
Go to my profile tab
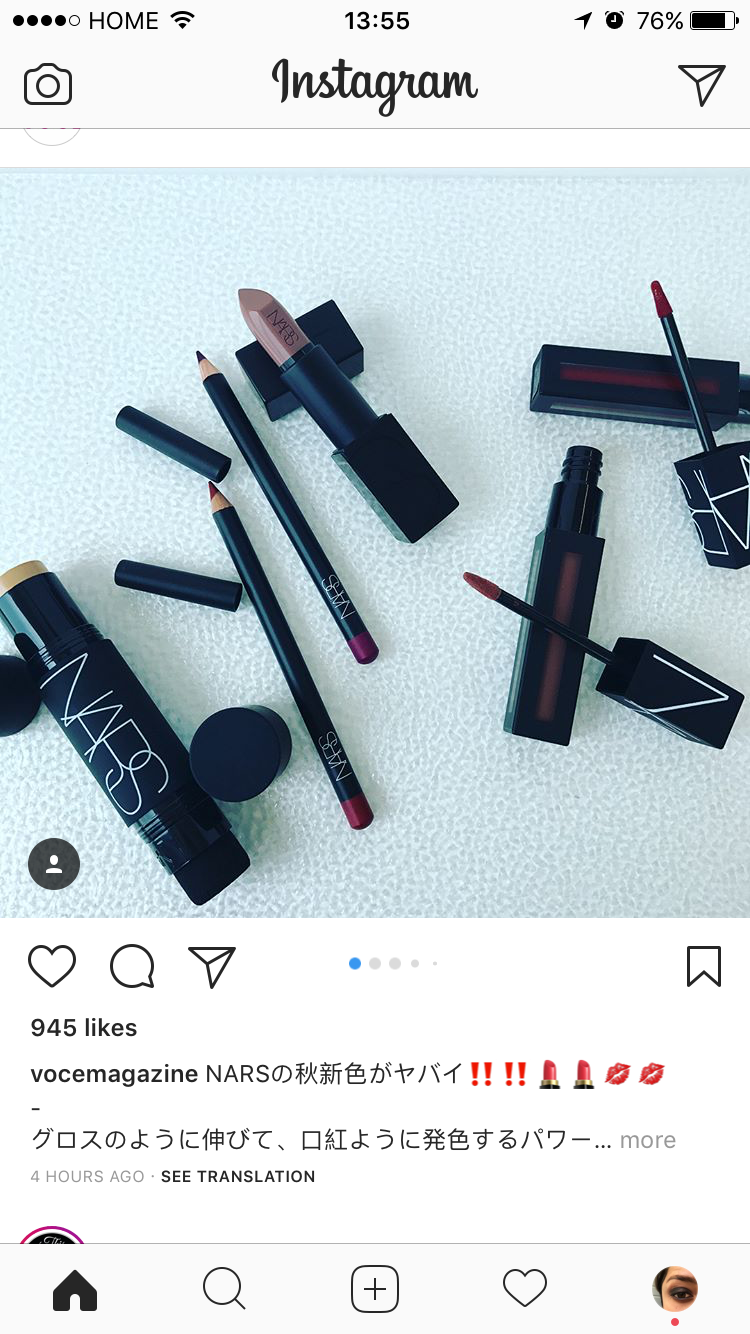pos(675,1289)
